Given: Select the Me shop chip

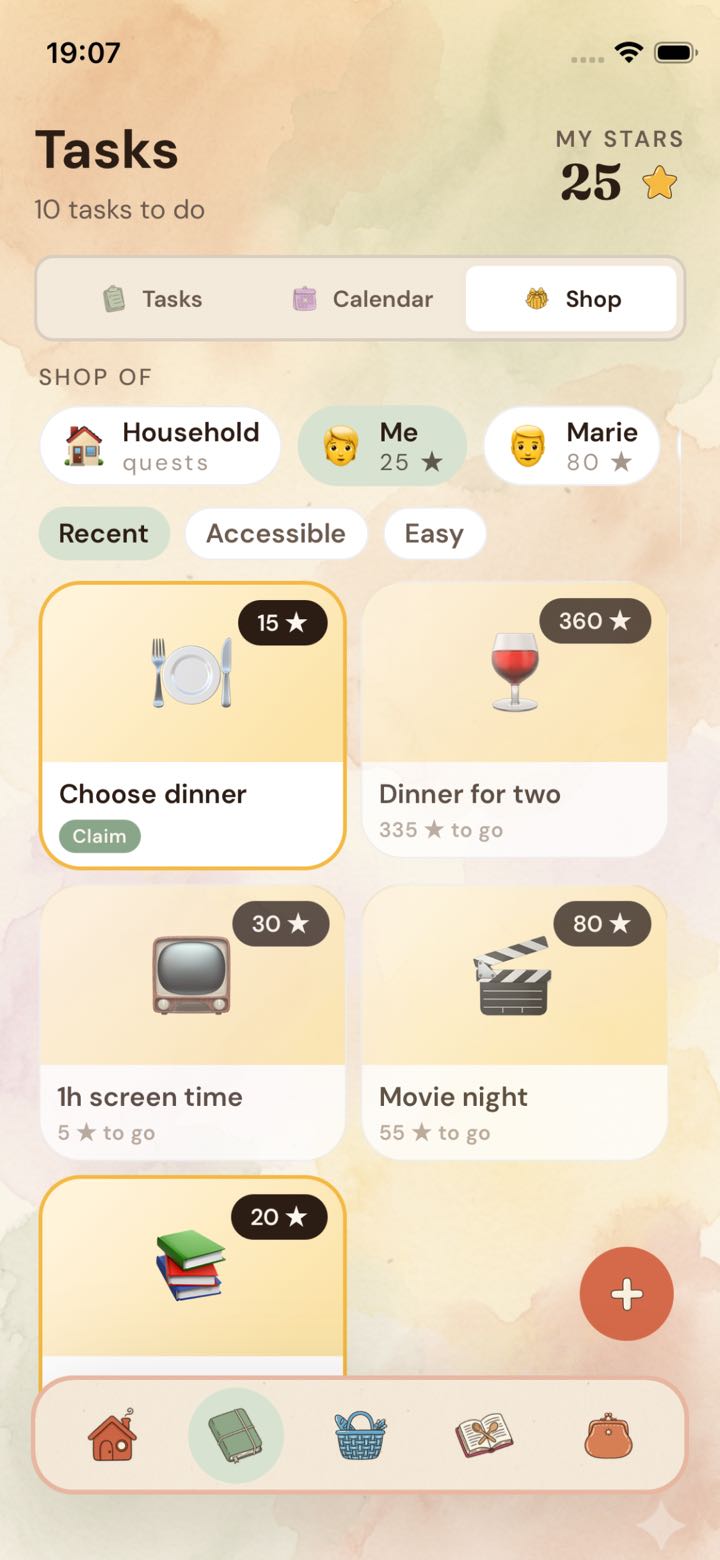Looking at the screenshot, I should coord(382,446).
